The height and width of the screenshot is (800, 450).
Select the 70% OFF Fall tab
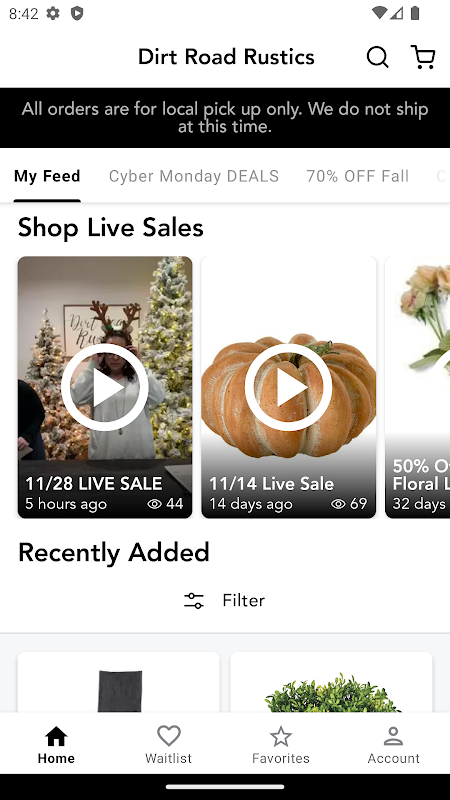click(x=358, y=176)
